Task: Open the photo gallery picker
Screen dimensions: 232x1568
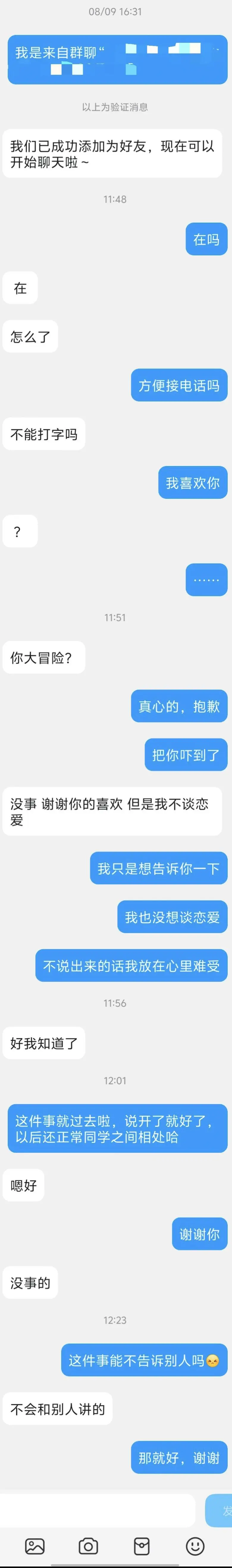Action: pos(35,1546)
